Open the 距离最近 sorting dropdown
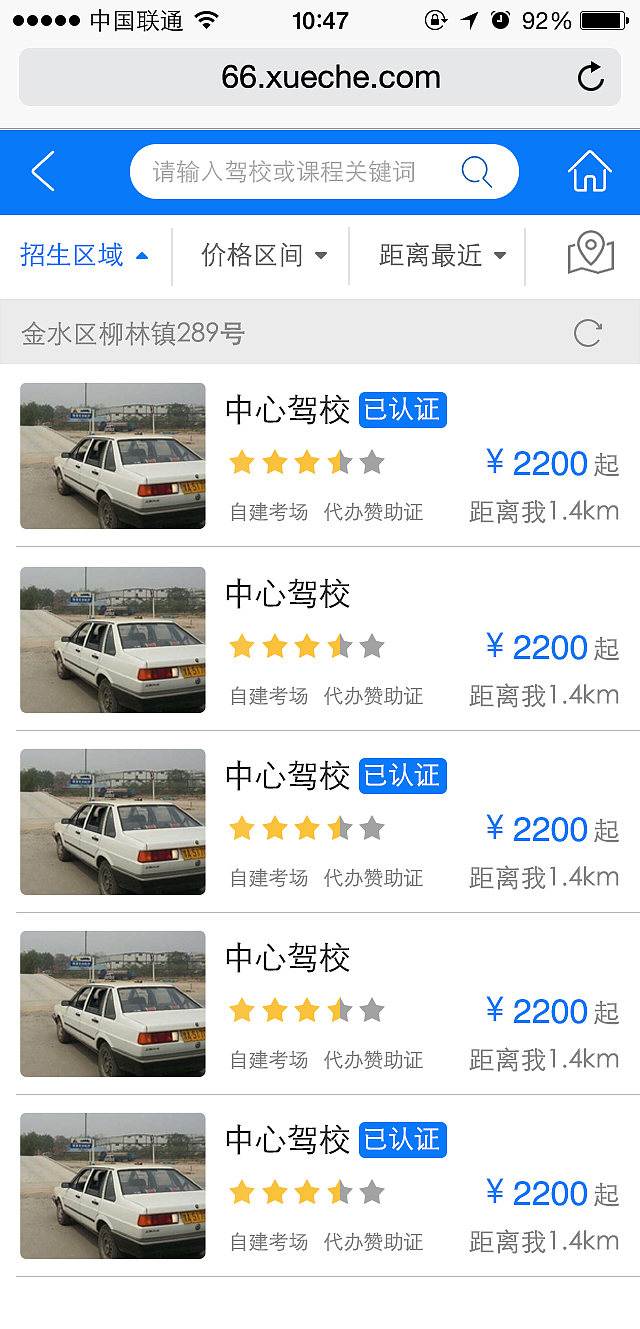640x1329 pixels. click(x=441, y=256)
